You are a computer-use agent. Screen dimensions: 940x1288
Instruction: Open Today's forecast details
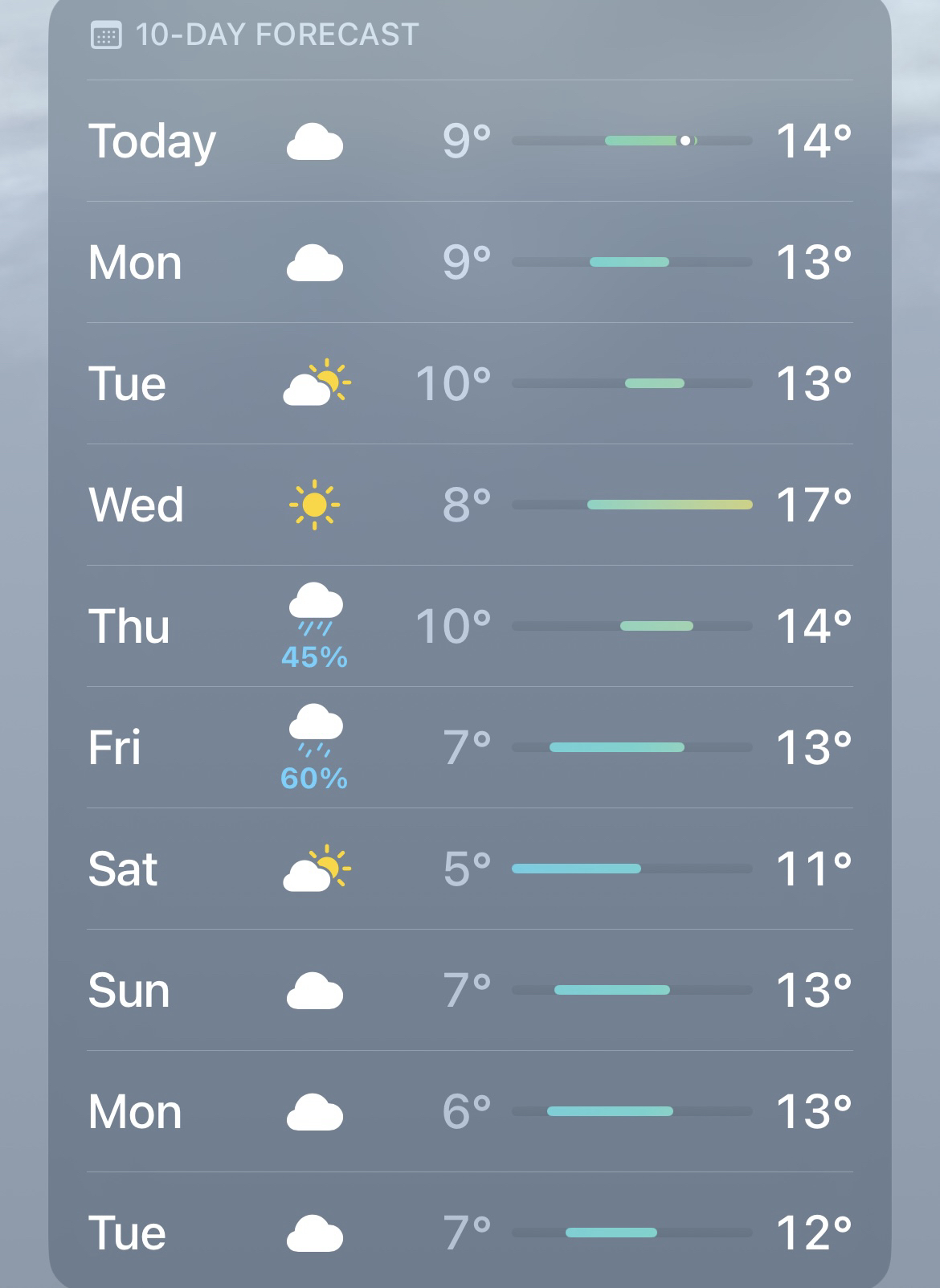coord(469,141)
